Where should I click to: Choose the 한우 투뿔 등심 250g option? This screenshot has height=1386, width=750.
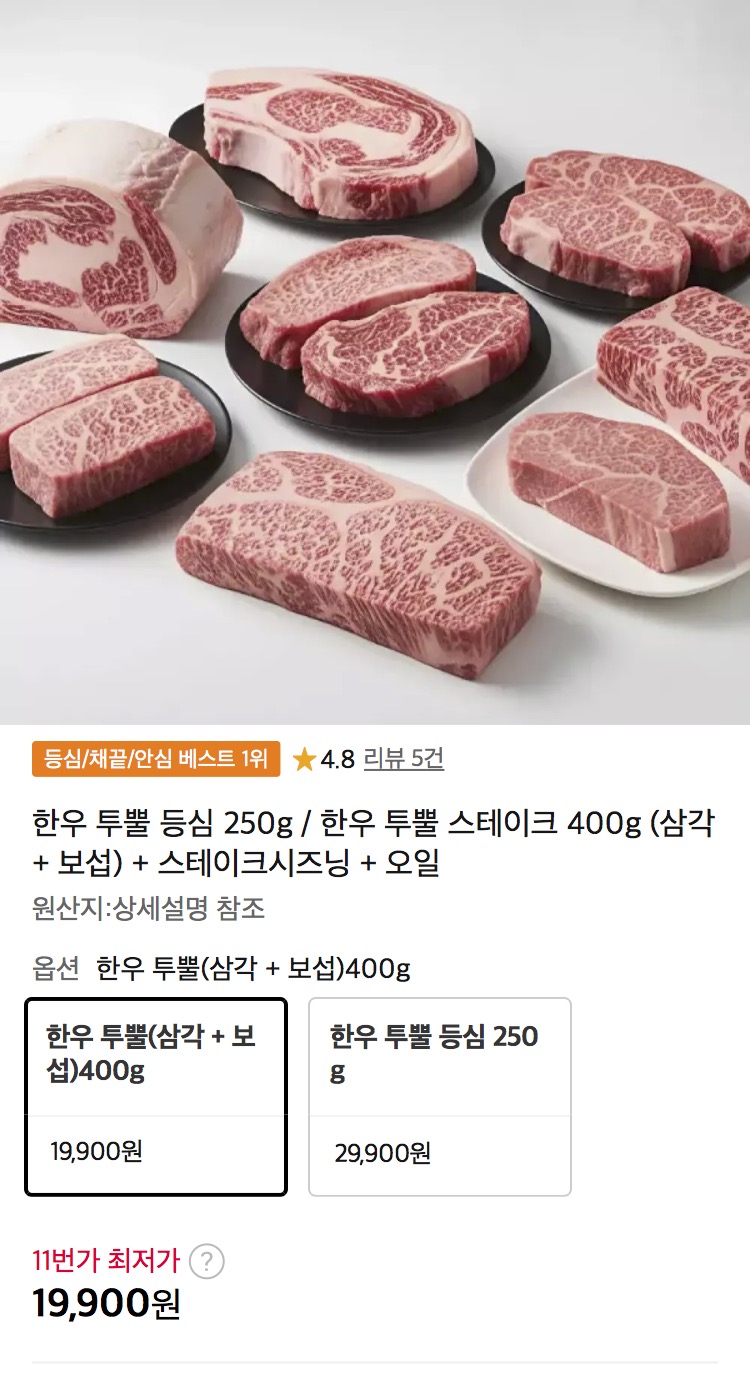pos(439,1096)
